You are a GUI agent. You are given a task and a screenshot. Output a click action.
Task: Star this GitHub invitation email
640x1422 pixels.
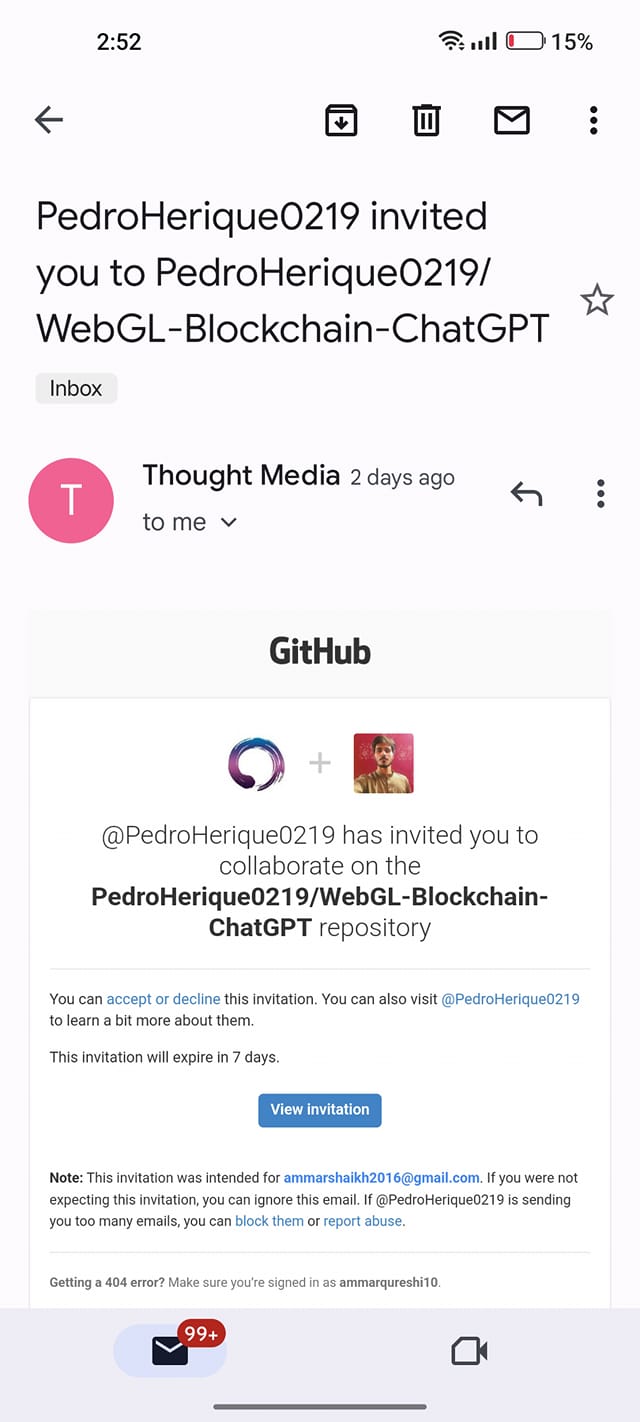[x=597, y=299]
